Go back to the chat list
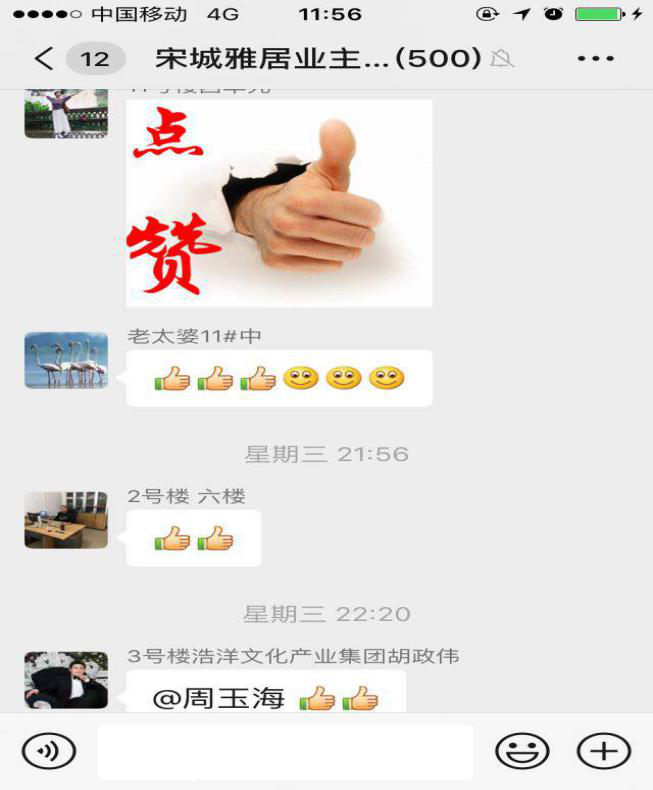The image size is (653, 790). (42, 59)
